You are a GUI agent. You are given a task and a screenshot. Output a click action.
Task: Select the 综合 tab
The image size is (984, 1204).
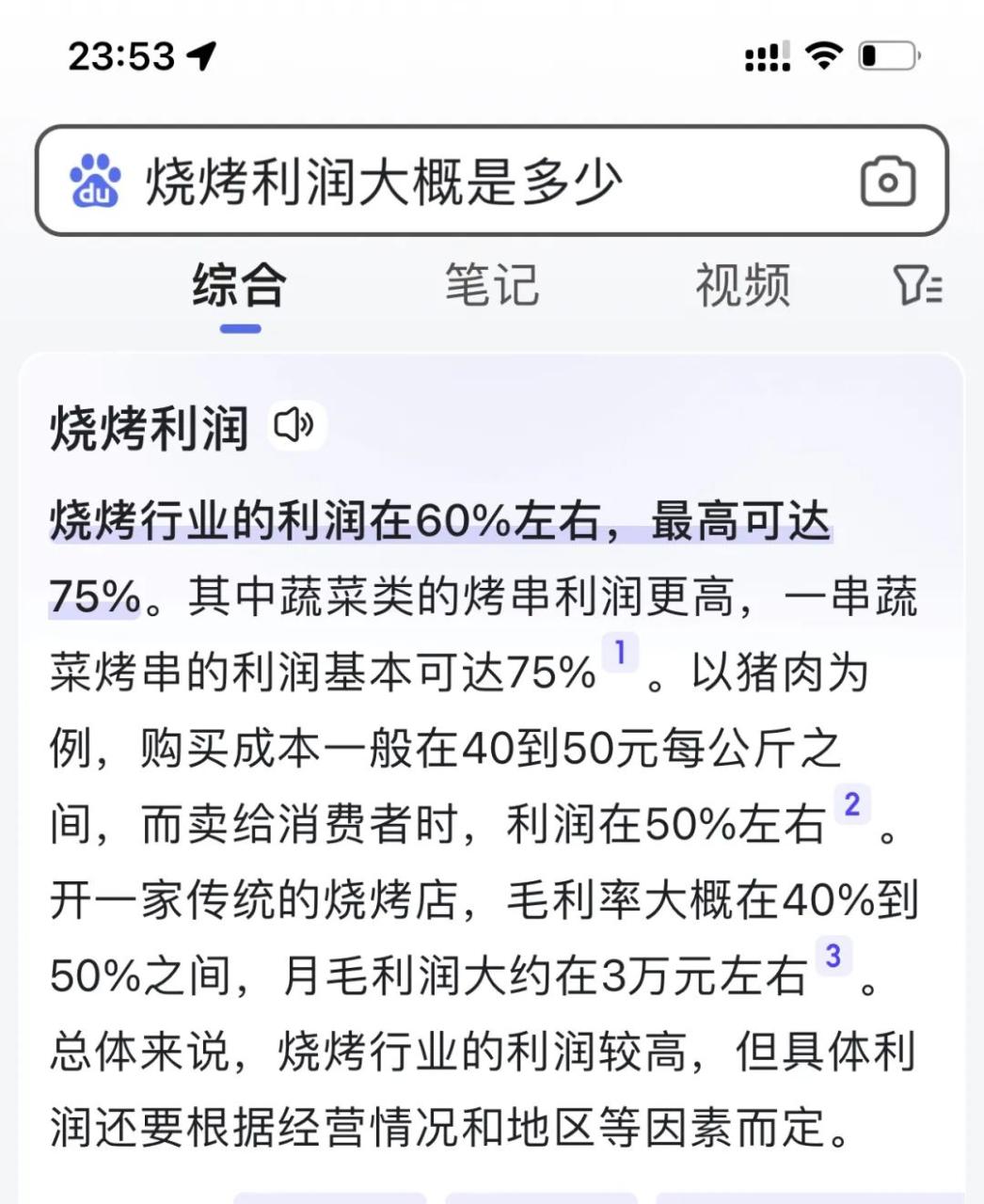pos(240,285)
